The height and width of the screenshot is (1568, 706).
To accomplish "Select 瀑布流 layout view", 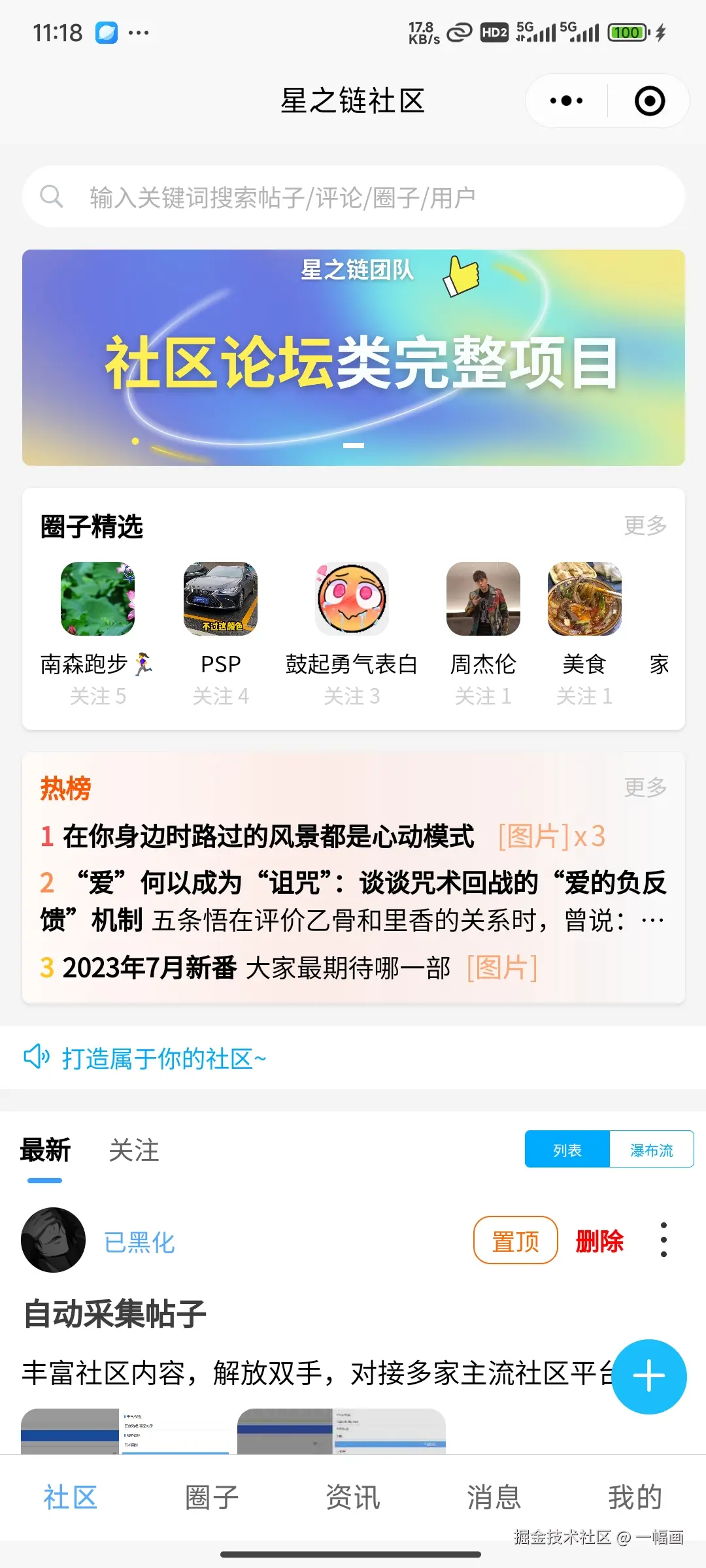I will point(651,1150).
